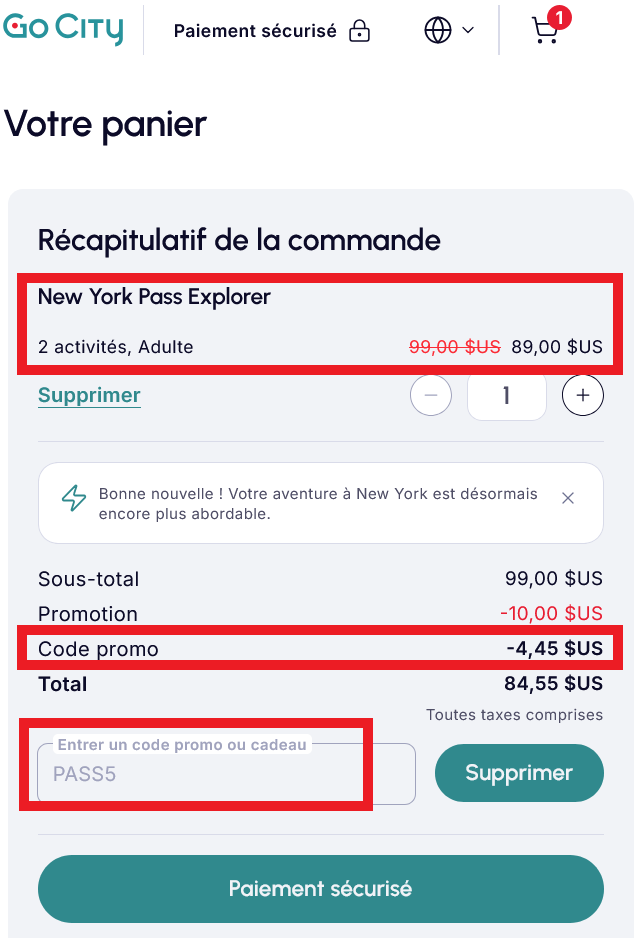644x938 pixels.
Task: Remove promo code with Supprimer button
Action: click(x=519, y=773)
